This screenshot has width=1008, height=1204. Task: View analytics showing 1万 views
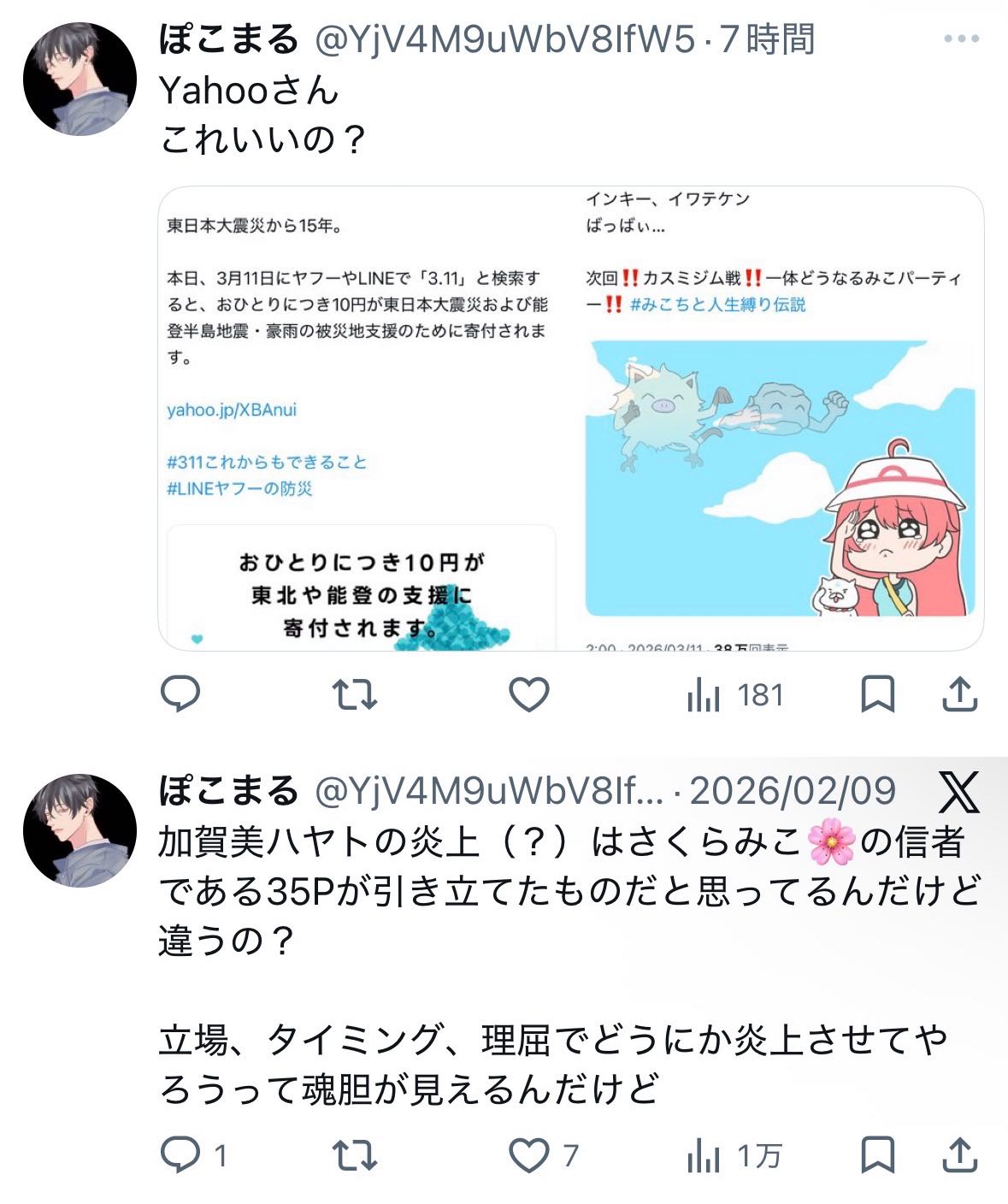(x=734, y=1157)
